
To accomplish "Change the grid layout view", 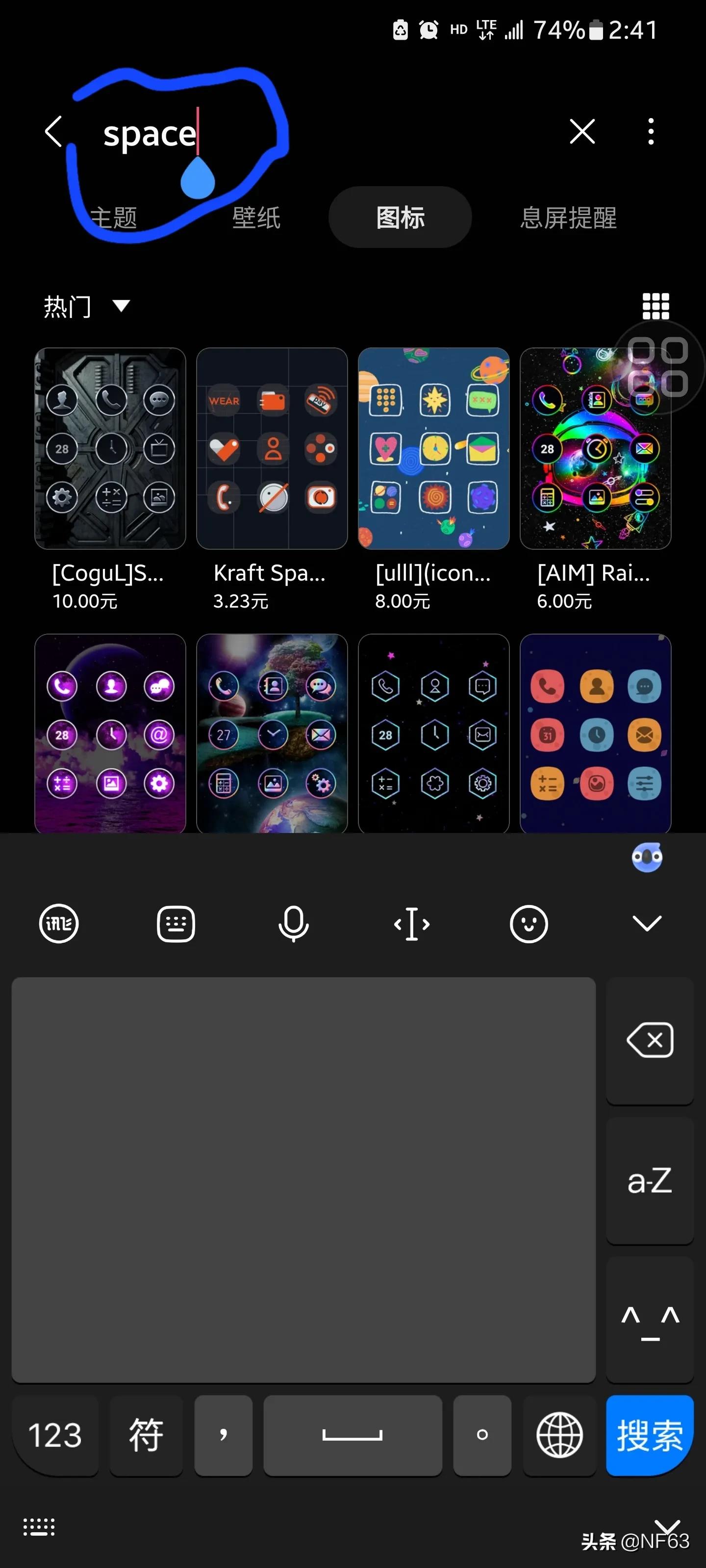I will pyautogui.click(x=656, y=306).
